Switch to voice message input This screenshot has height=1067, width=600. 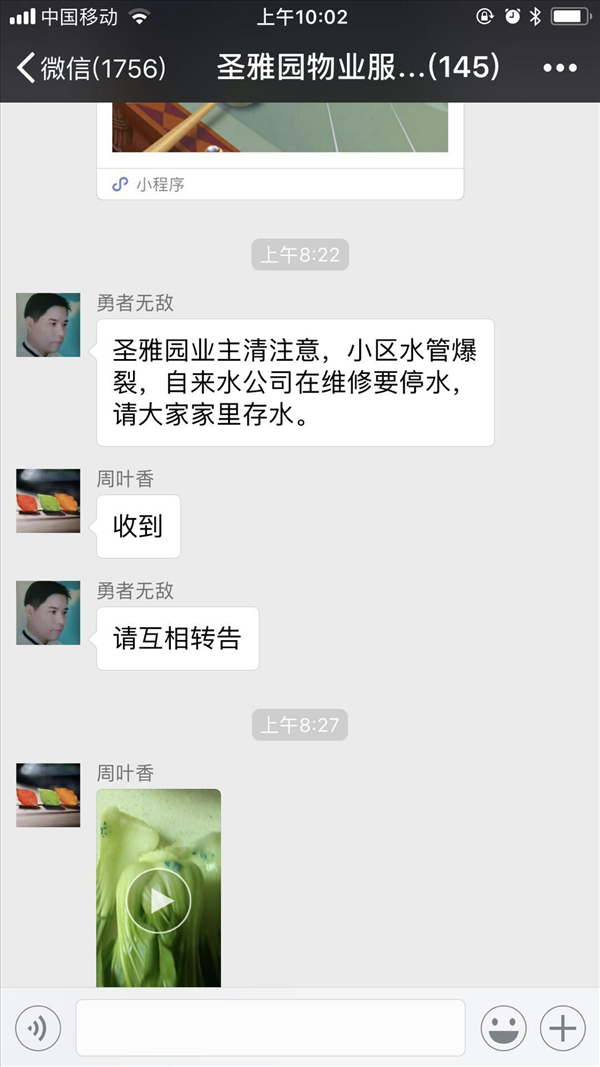[x=38, y=1028]
